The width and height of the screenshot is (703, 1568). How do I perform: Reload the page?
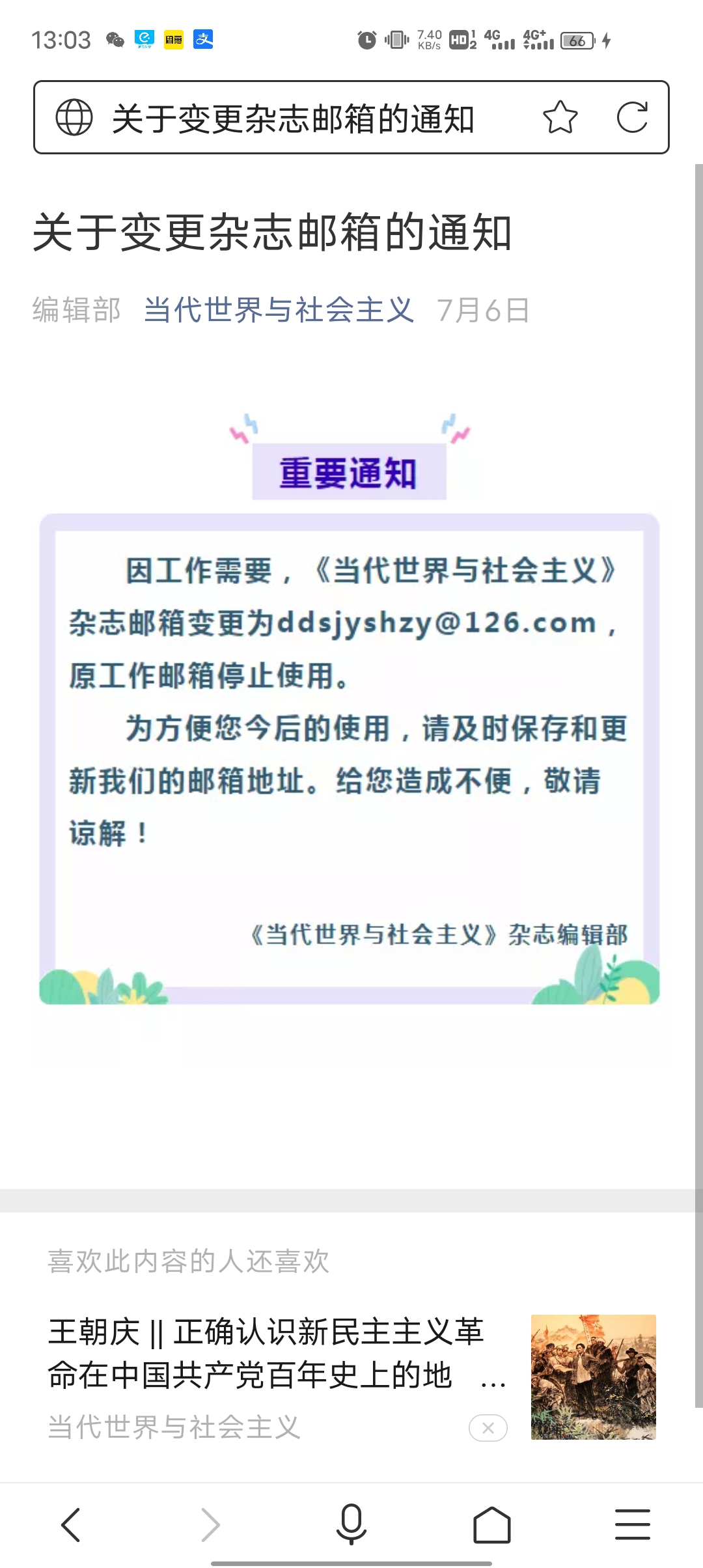pos(632,117)
